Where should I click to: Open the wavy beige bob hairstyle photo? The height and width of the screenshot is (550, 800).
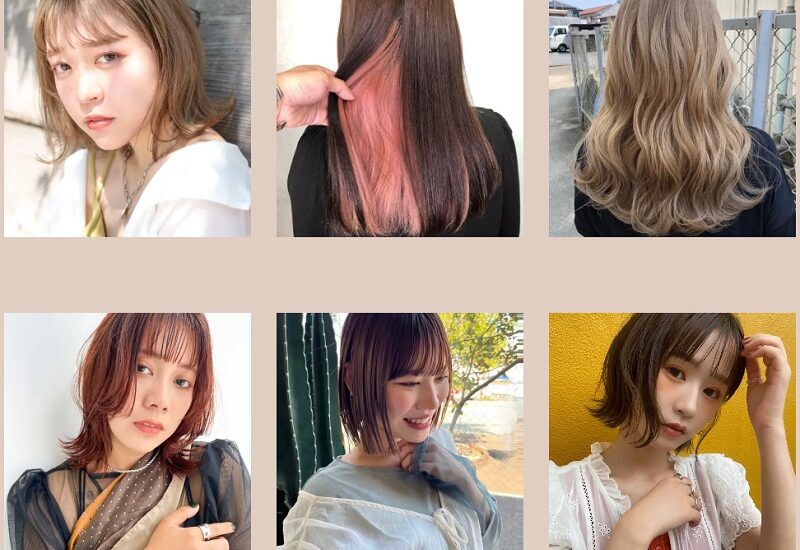(127, 118)
